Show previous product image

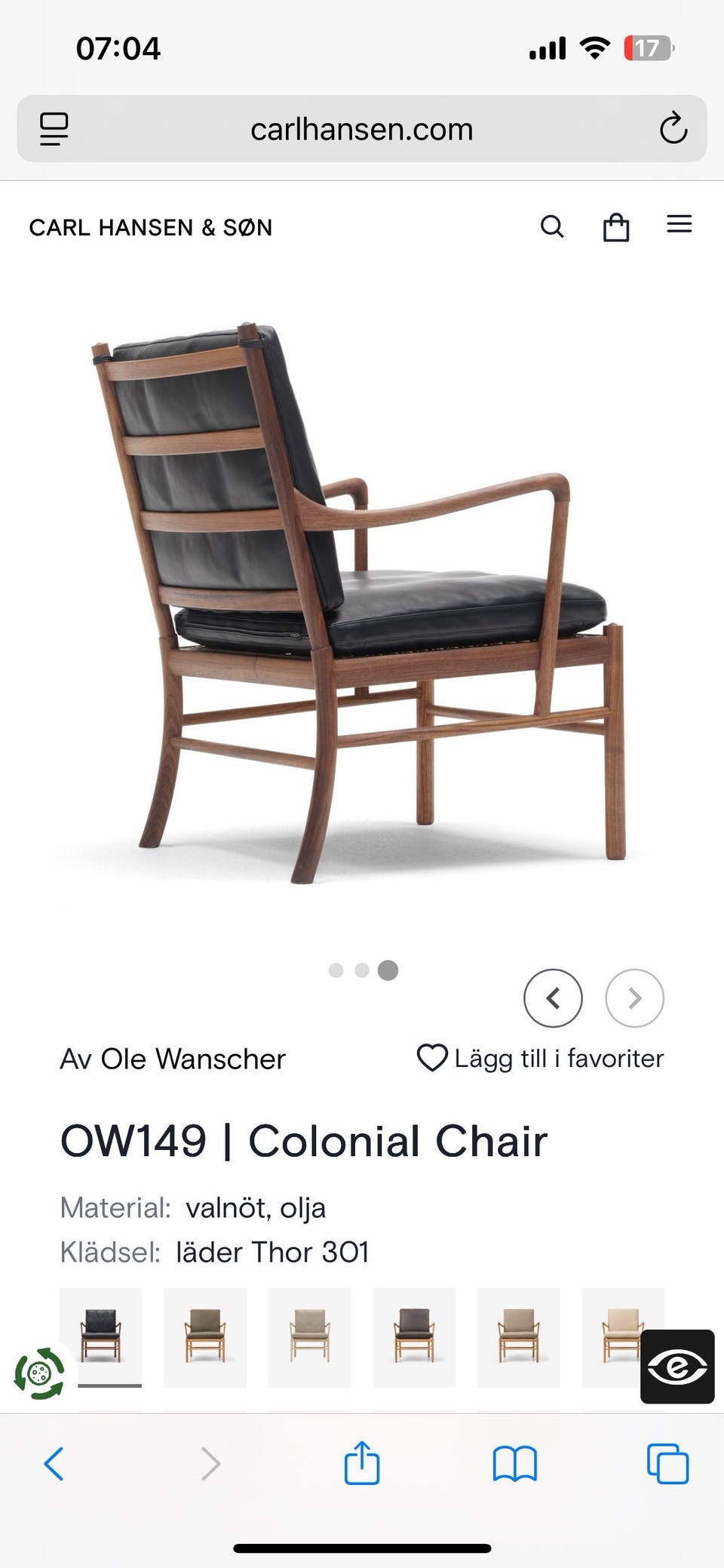pos(553,998)
